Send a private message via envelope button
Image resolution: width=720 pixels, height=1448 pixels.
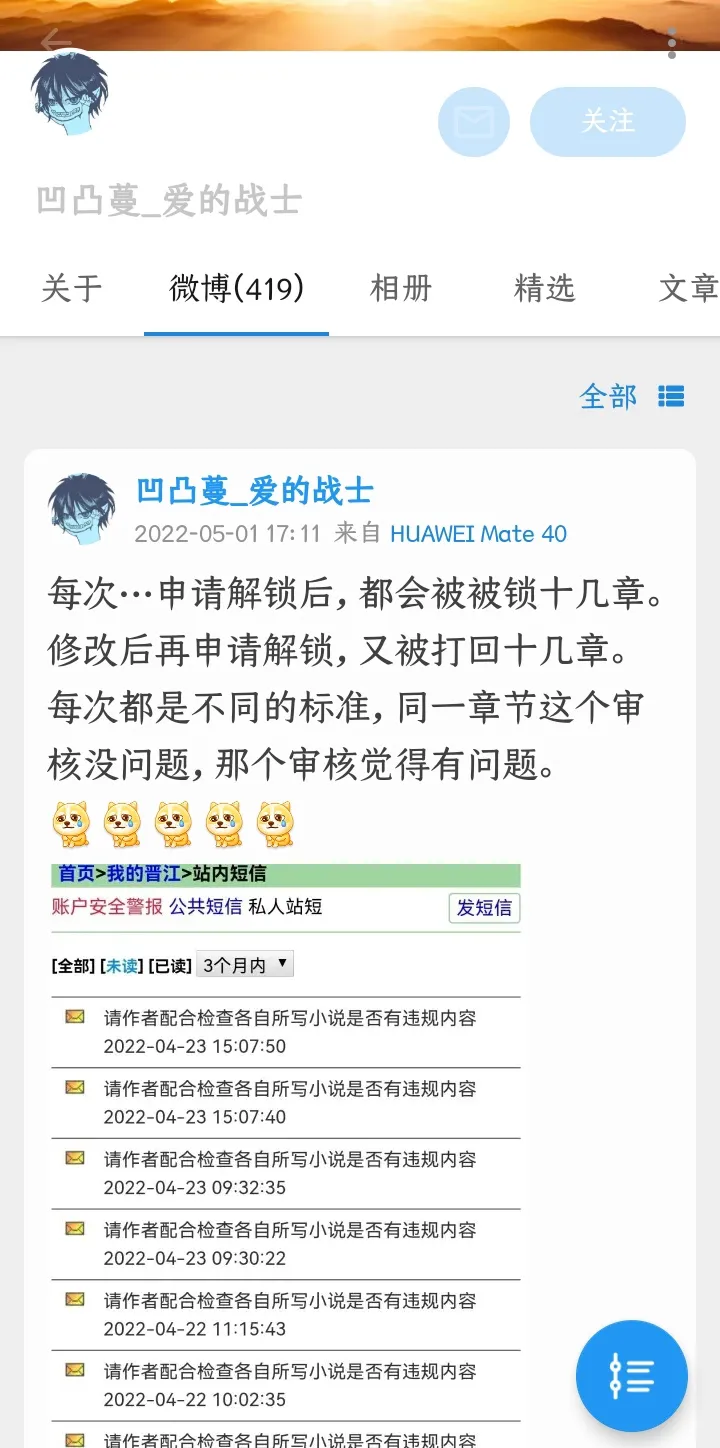pos(474,122)
